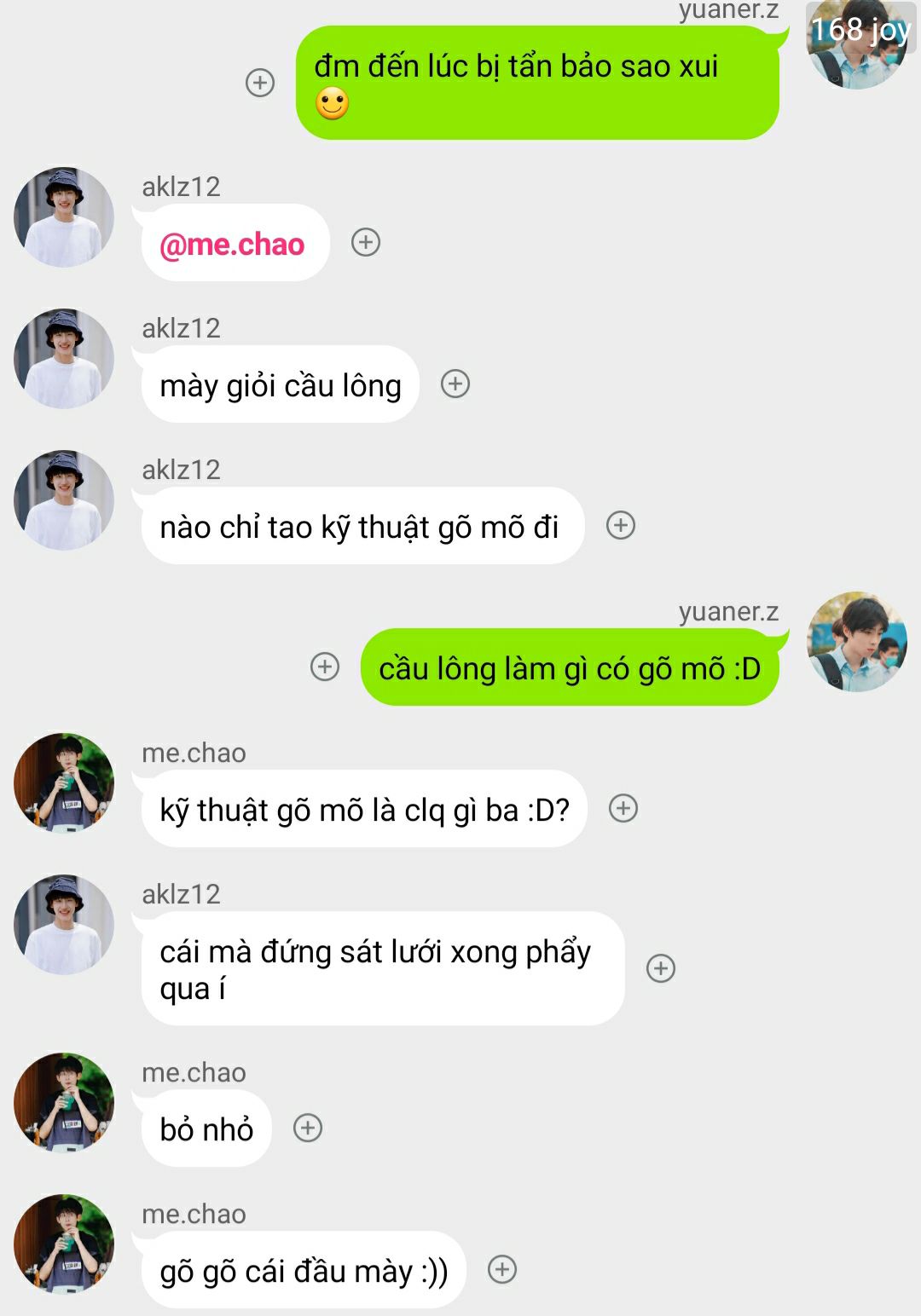Add reaction to 'kỹ thuật gõ mõ là clq gì' message
Image resolution: width=921 pixels, height=1316 pixels.
[623, 808]
